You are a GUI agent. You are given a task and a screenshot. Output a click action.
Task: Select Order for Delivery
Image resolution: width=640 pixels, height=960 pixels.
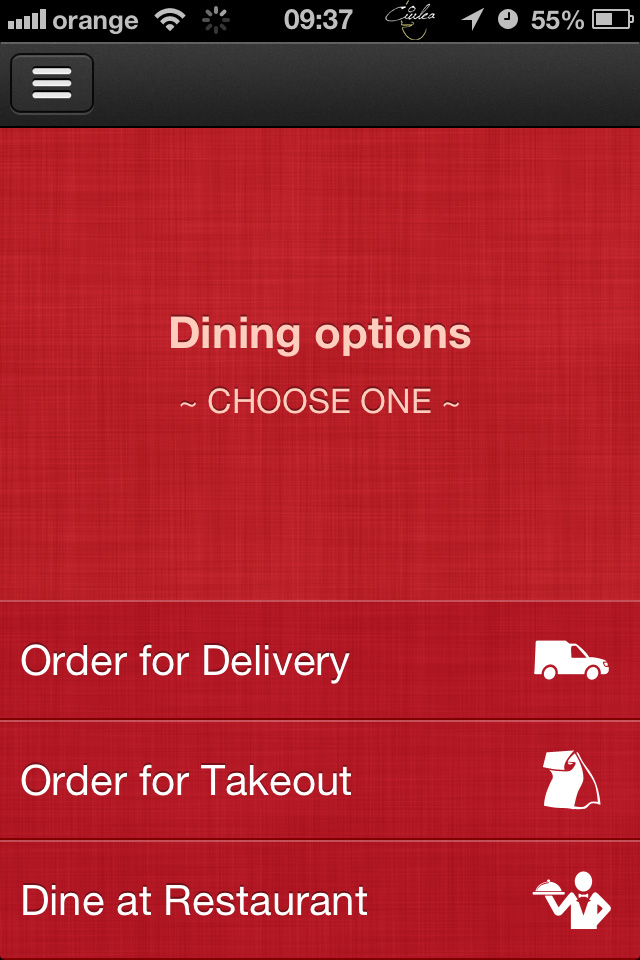pos(320,661)
